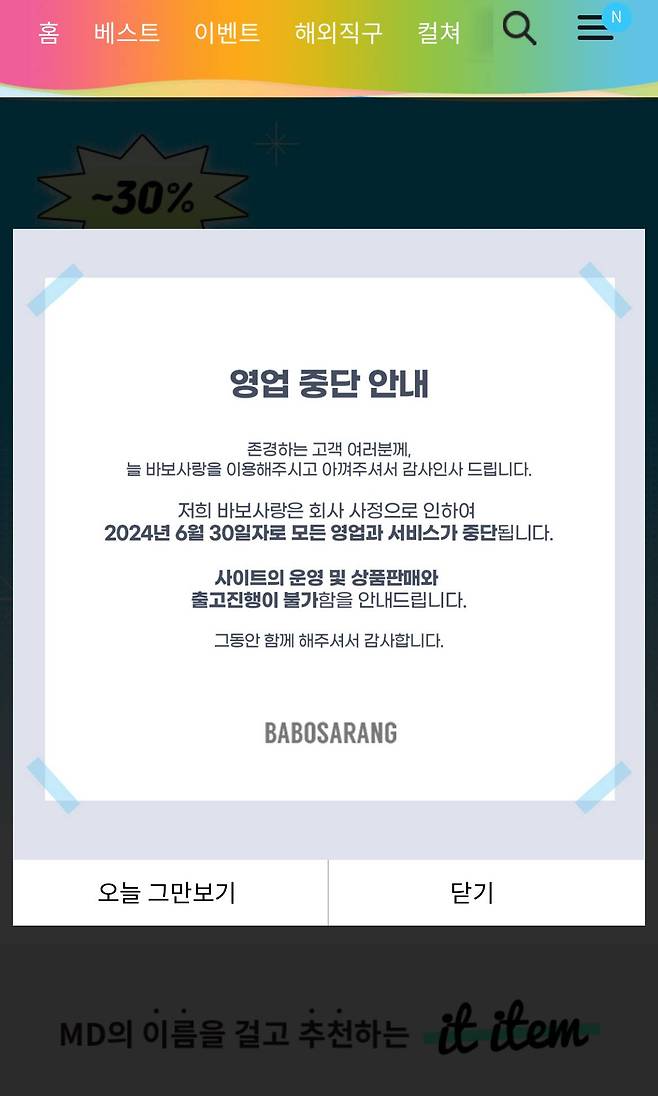Tap 오늘 그만보기 to hide the popup today
The width and height of the screenshot is (658, 1096).
pos(168,892)
